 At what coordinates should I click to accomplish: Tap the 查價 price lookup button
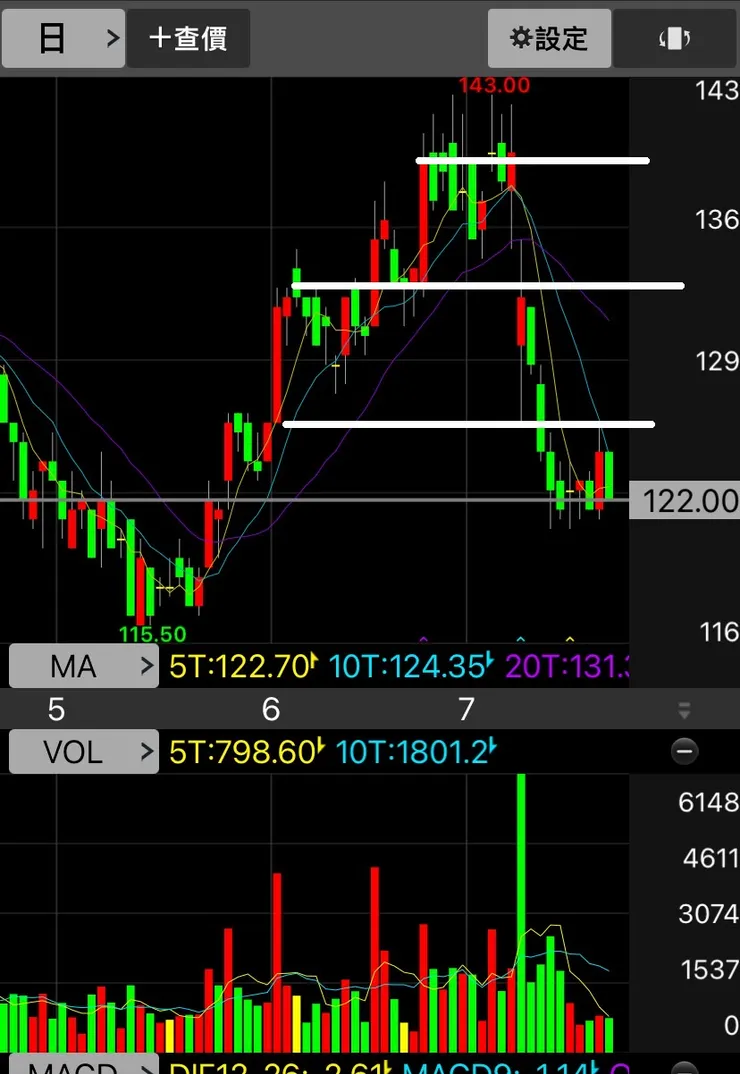click(188, 39)
